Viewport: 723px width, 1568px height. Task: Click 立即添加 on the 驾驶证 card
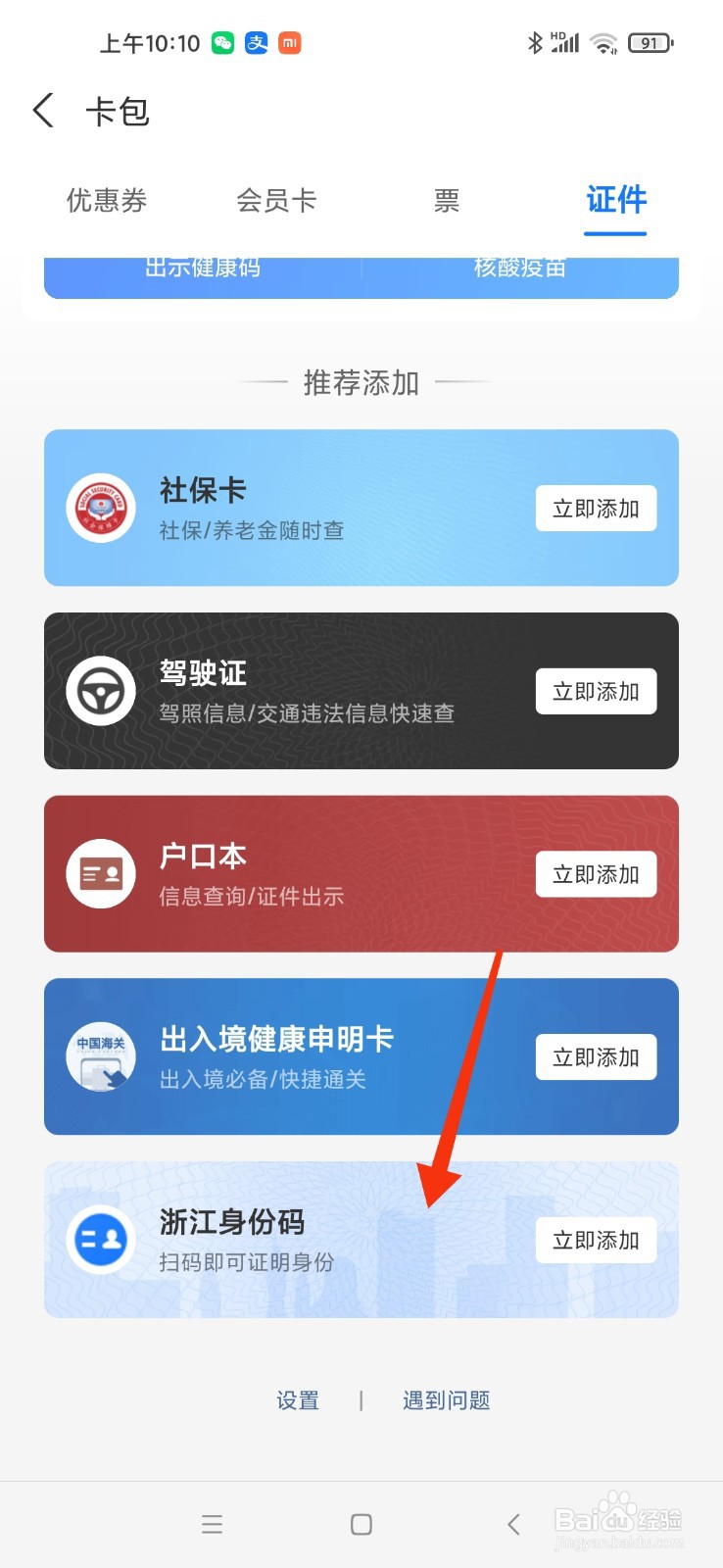[596, 691]
